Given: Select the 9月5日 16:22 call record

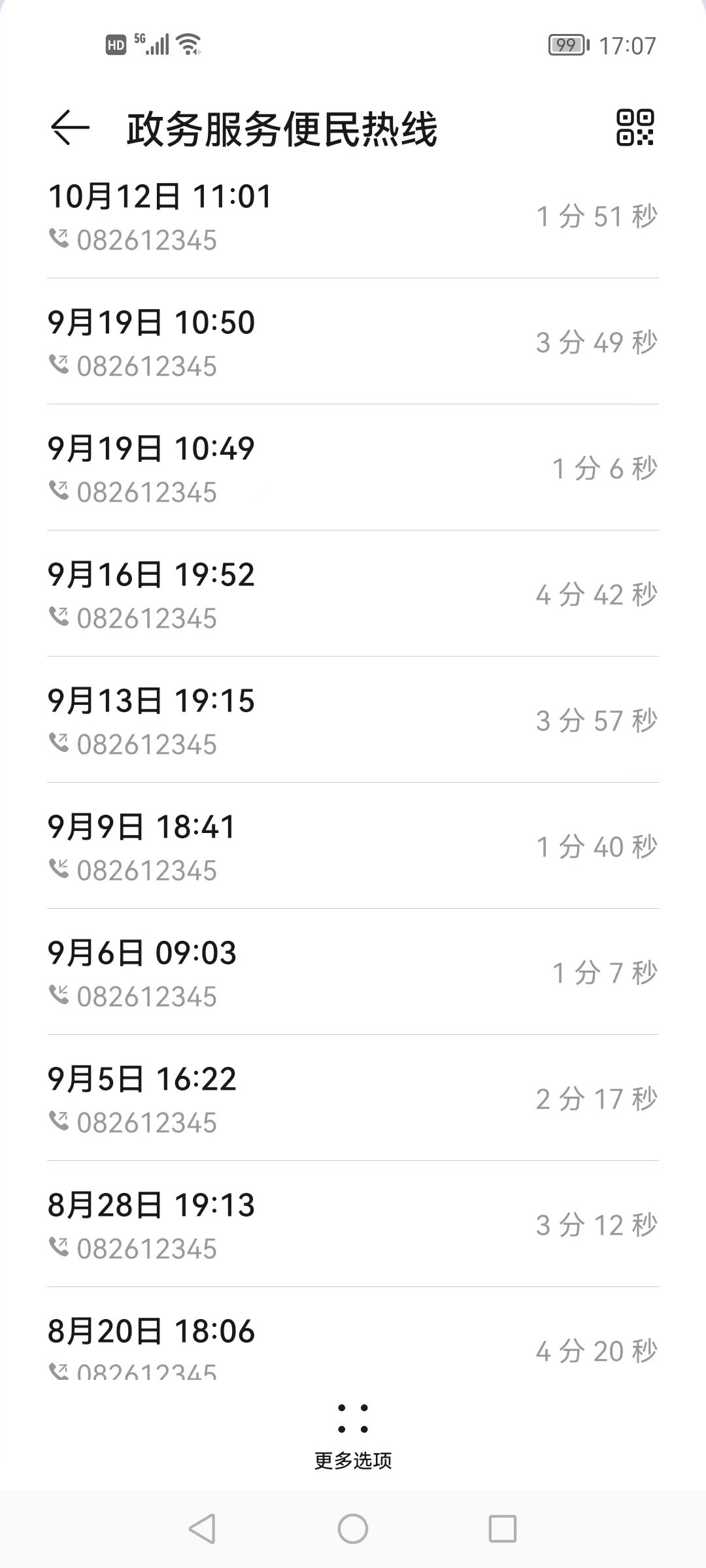Looking at the screenshot, I should point(353,1100).
